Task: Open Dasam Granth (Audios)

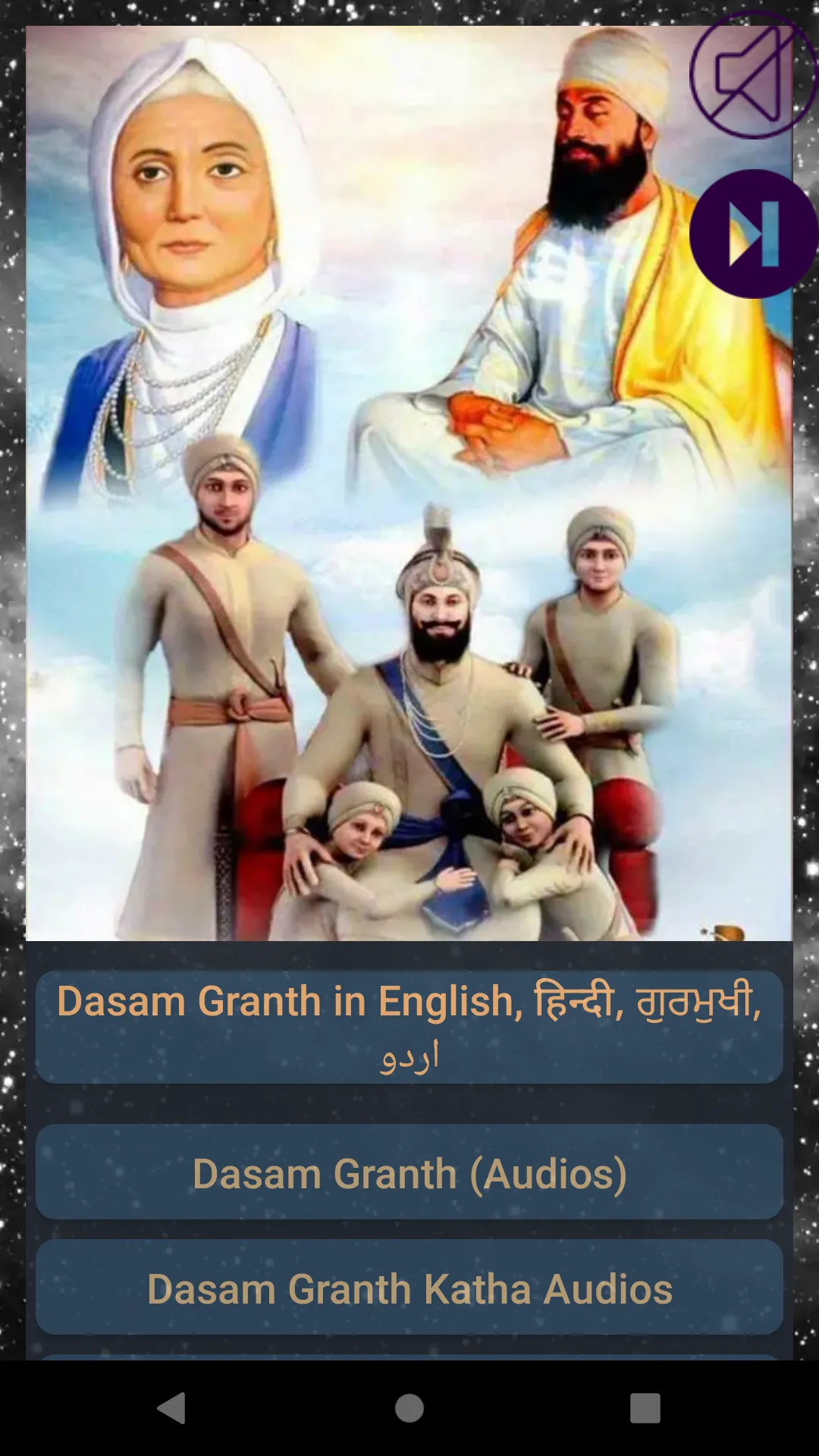Action: click(x=409, y=1172)
